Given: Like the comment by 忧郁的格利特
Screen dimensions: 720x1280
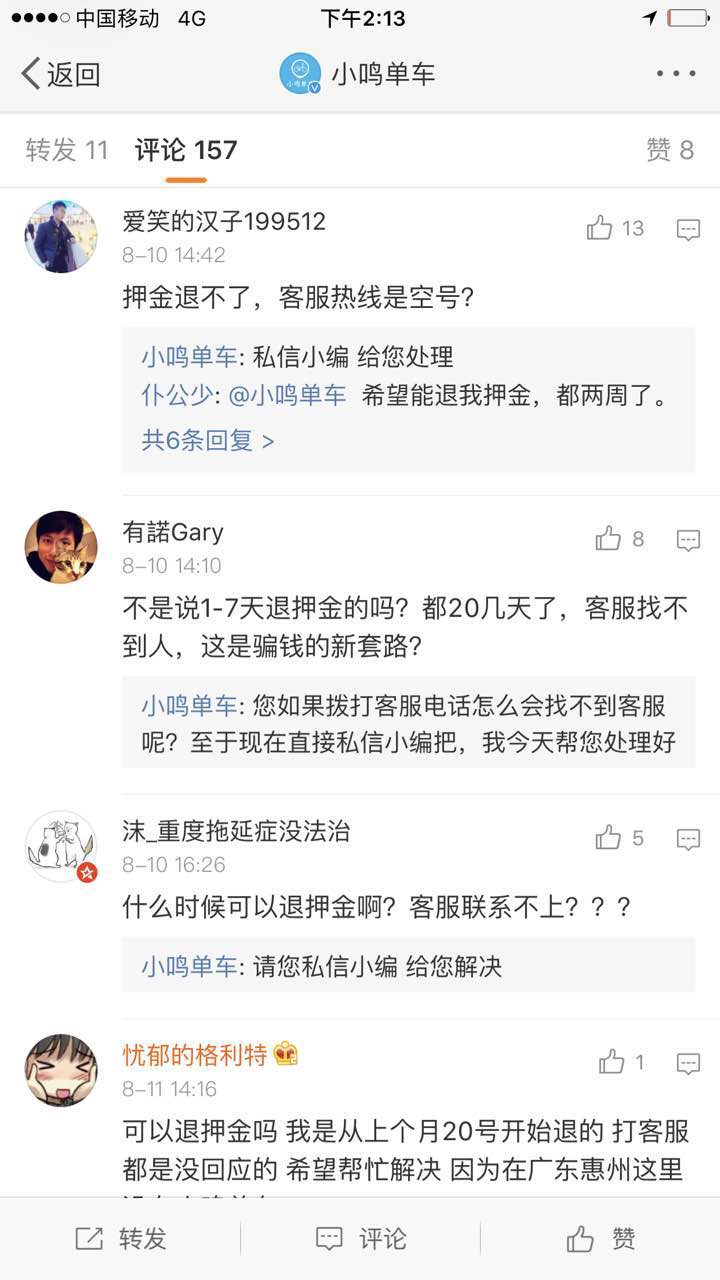Looking at the screenshot, I should pyautogui.click(x=621, y=1062).
